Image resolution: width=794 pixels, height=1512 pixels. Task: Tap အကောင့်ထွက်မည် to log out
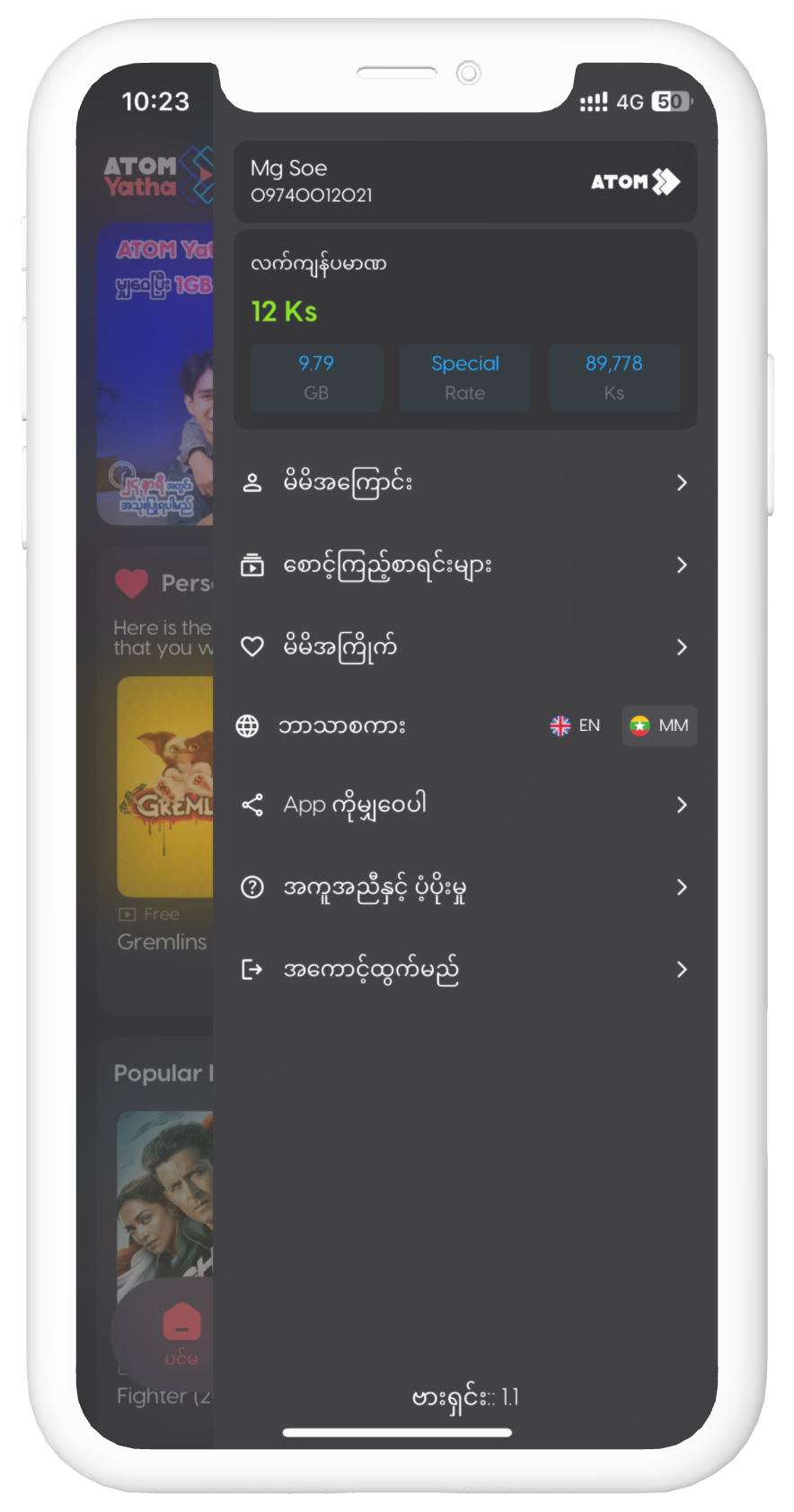[x=463, y=970]
